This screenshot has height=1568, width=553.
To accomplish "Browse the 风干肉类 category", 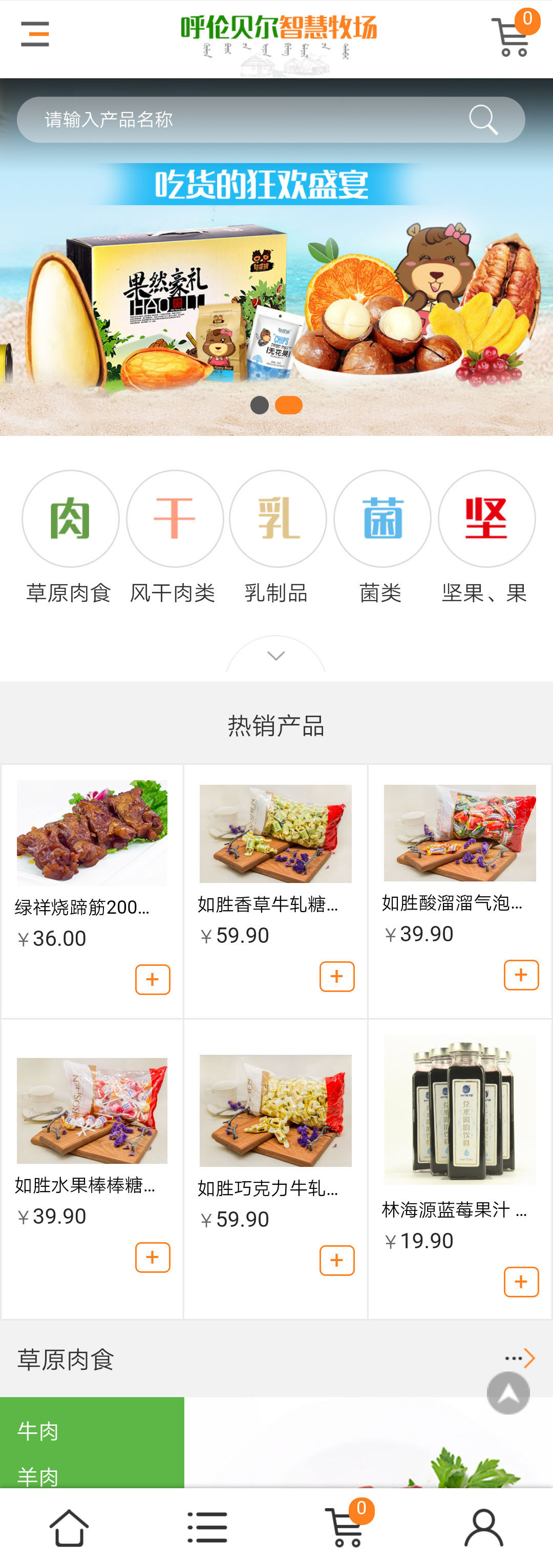I will [175, 519].
